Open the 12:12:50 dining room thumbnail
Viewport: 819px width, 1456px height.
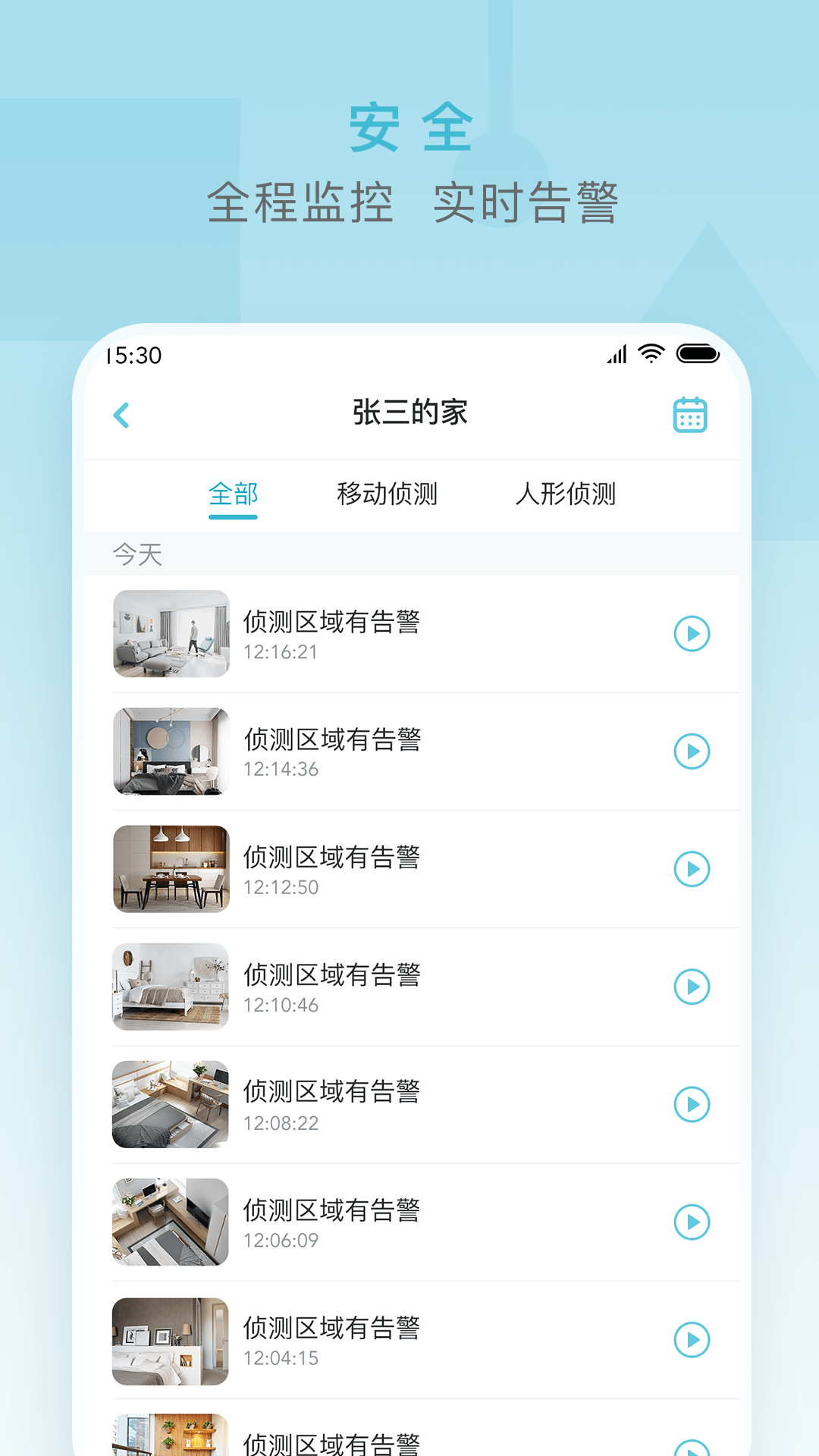tap(171, 869)
